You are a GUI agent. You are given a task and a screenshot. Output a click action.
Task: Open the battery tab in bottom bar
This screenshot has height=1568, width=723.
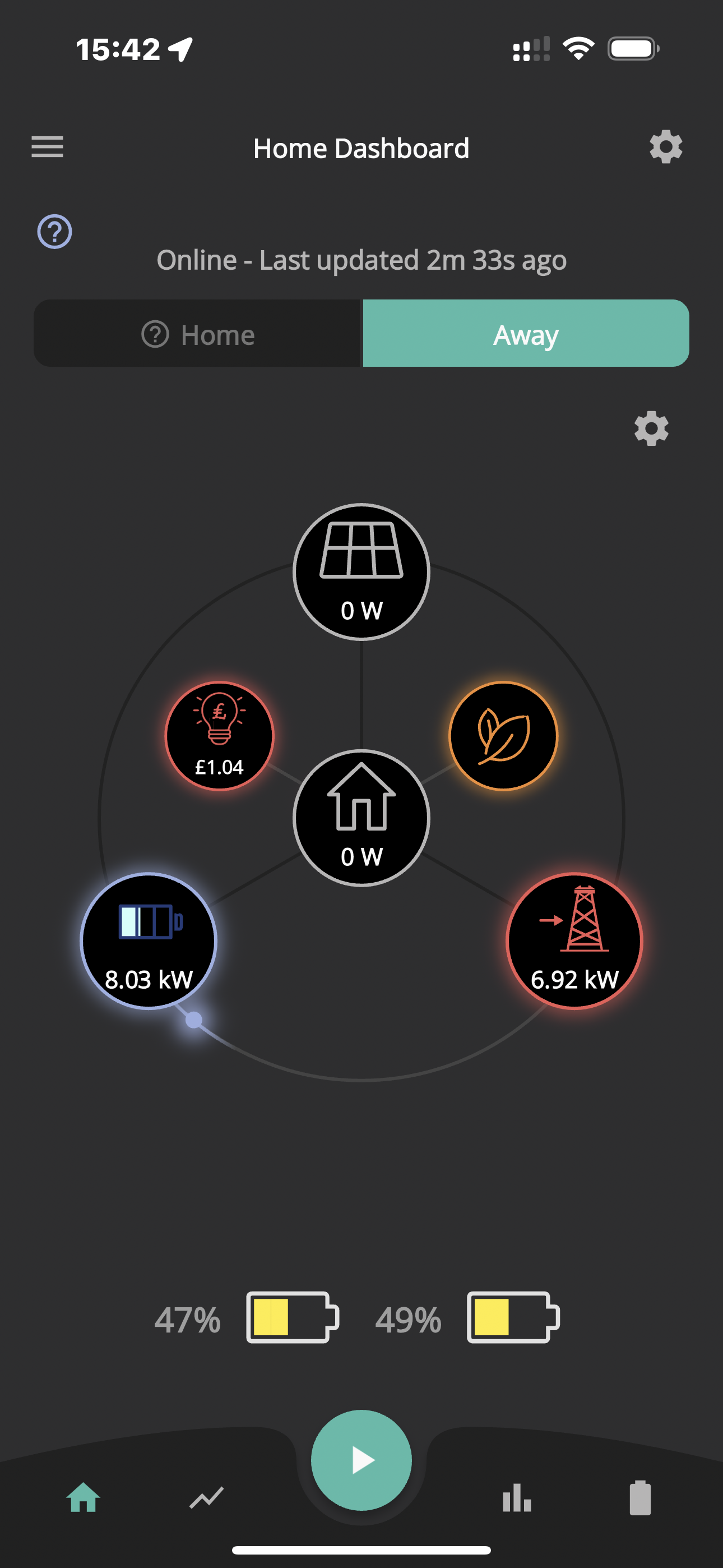(639, 1497)
